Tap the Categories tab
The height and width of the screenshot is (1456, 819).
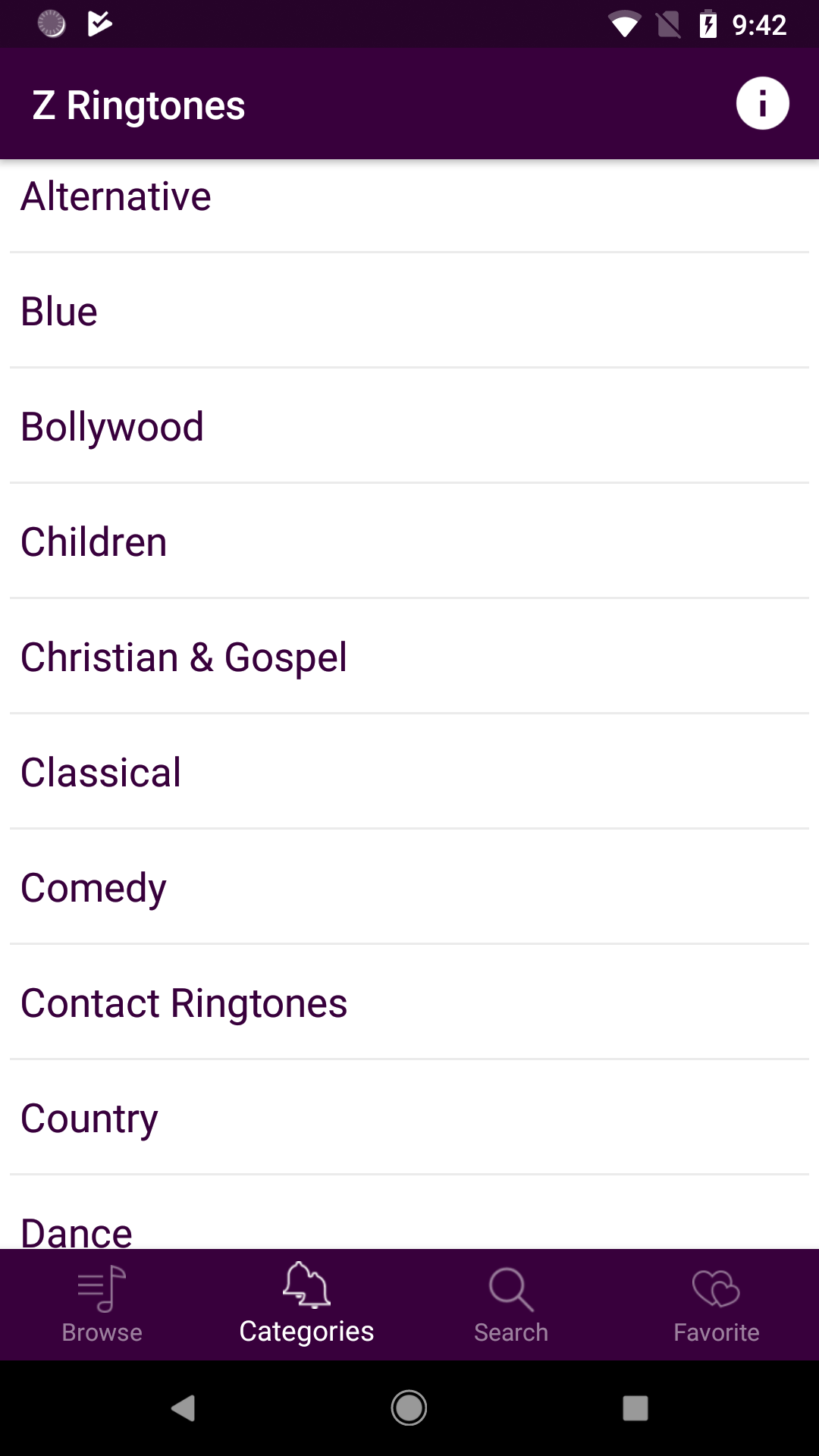click(307, 1304)
